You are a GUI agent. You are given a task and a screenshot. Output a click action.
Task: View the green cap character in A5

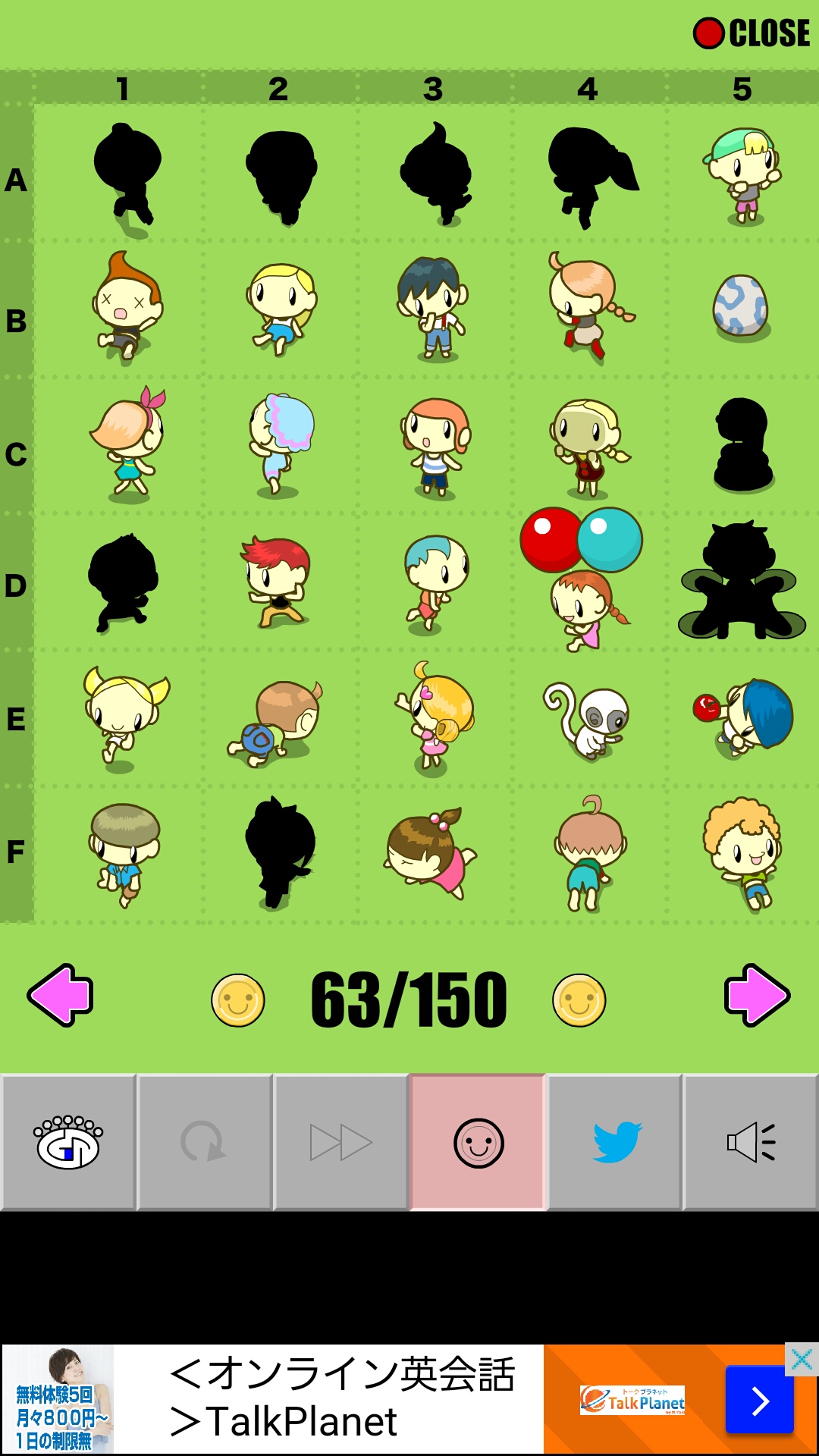(743, 176)
